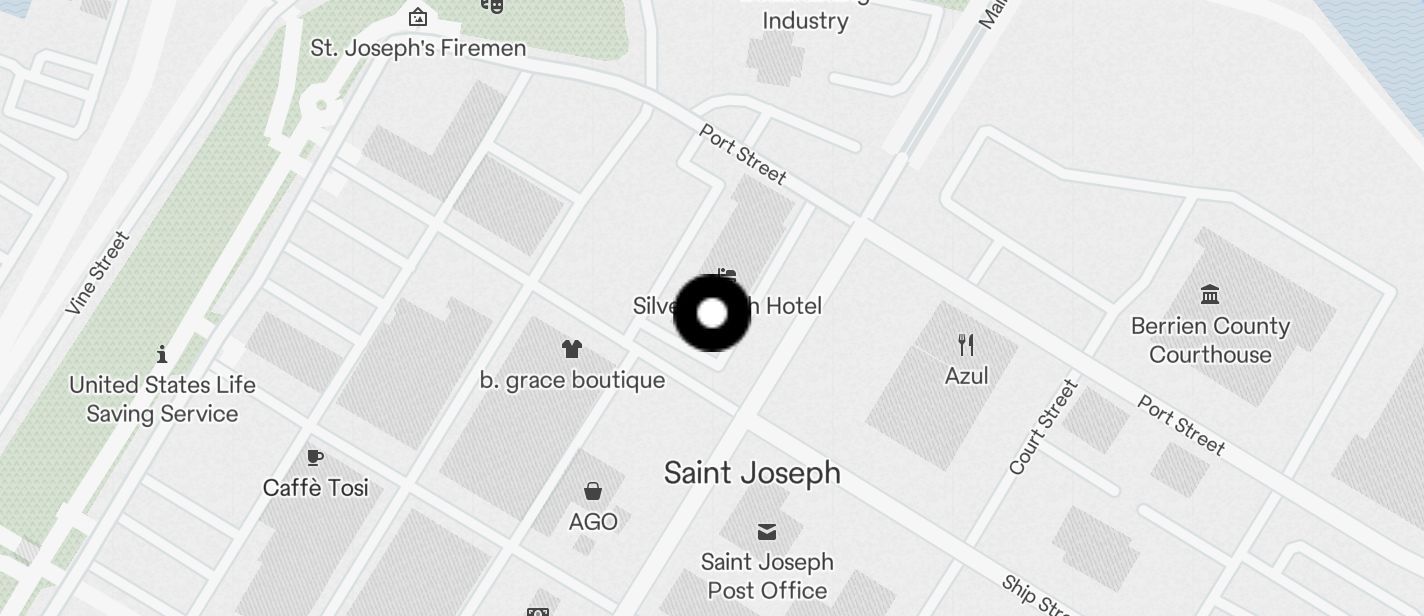Tap United States Life Saving Service marker

tap(162, 355)
